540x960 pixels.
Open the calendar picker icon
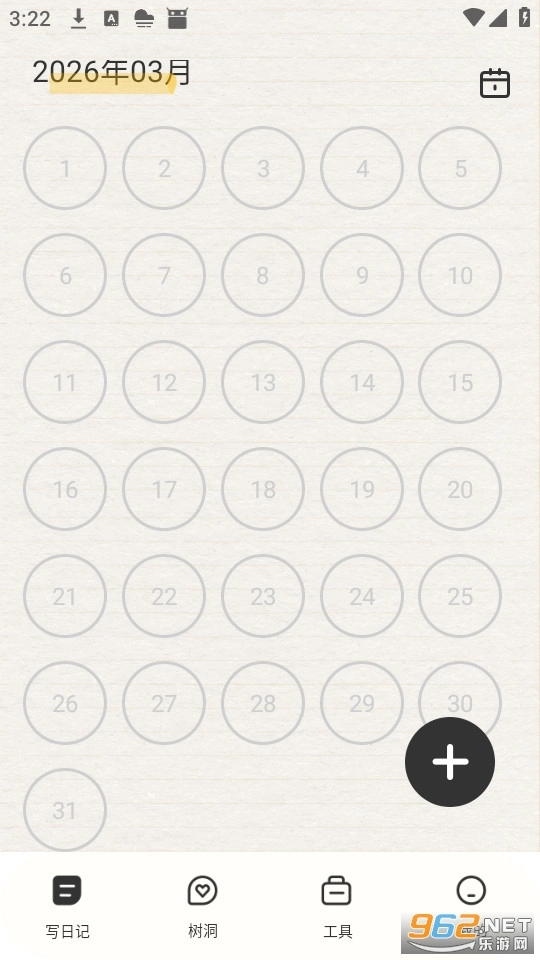[495, 83]
